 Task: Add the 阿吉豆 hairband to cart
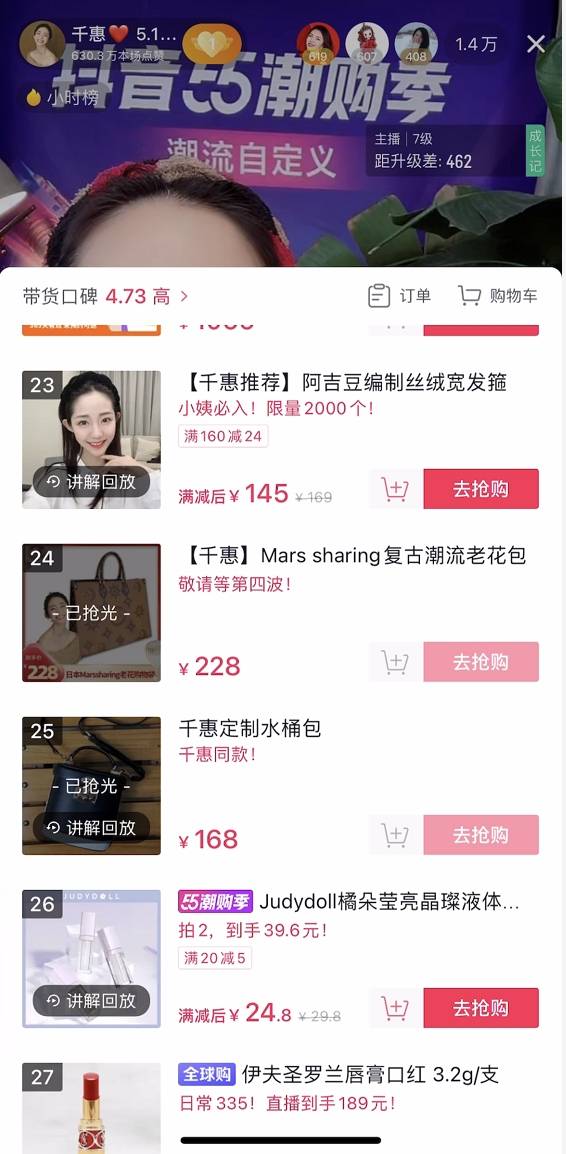(x=395, y=489)
